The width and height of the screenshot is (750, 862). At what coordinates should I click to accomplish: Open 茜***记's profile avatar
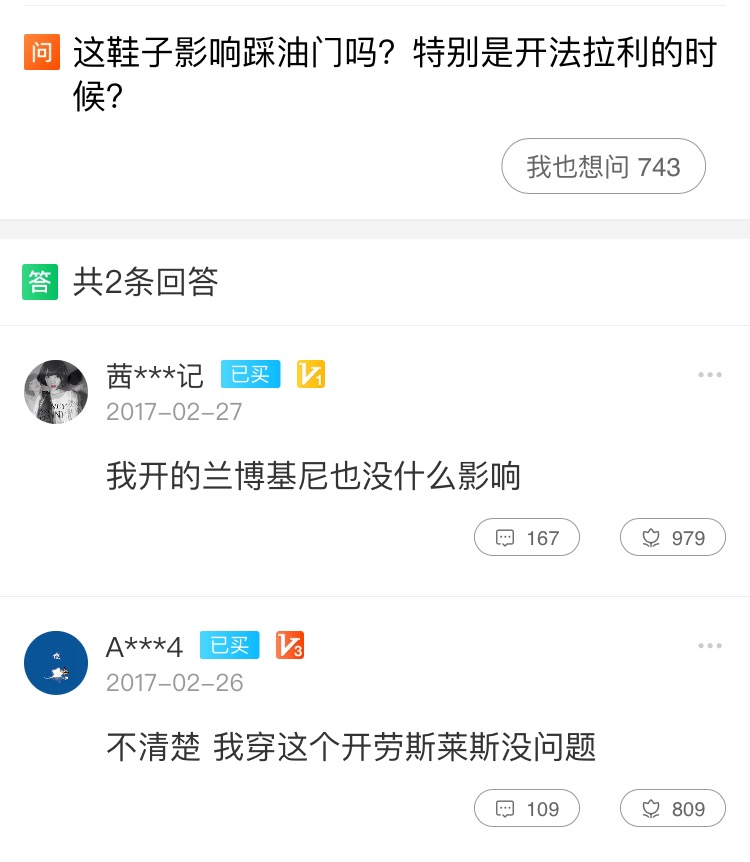(x=56, y=392)
